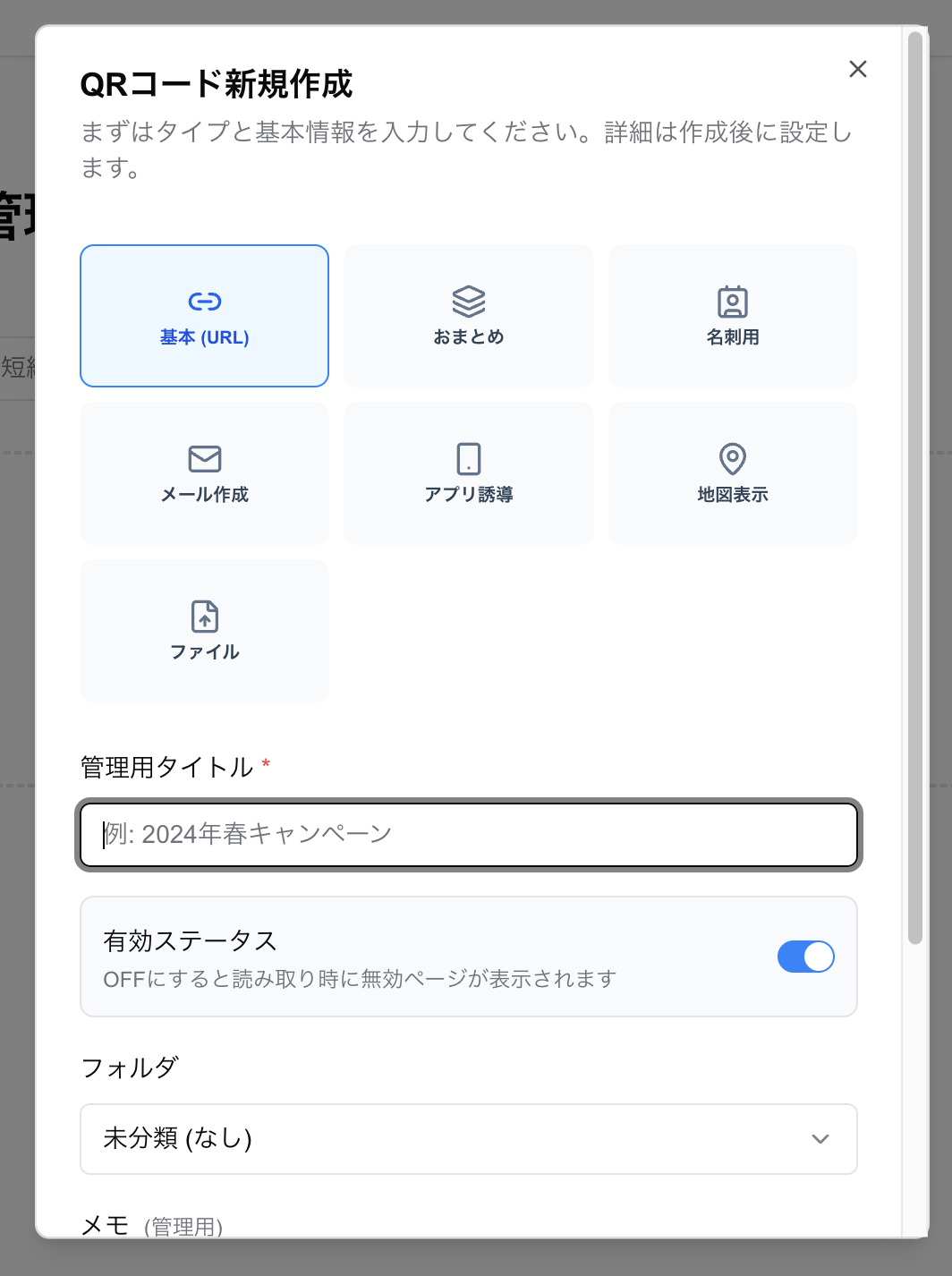This screenshot has width=952, height=1276.
Task: Click the X close icon
Action: pyautogui.click(x=857, y=69)
